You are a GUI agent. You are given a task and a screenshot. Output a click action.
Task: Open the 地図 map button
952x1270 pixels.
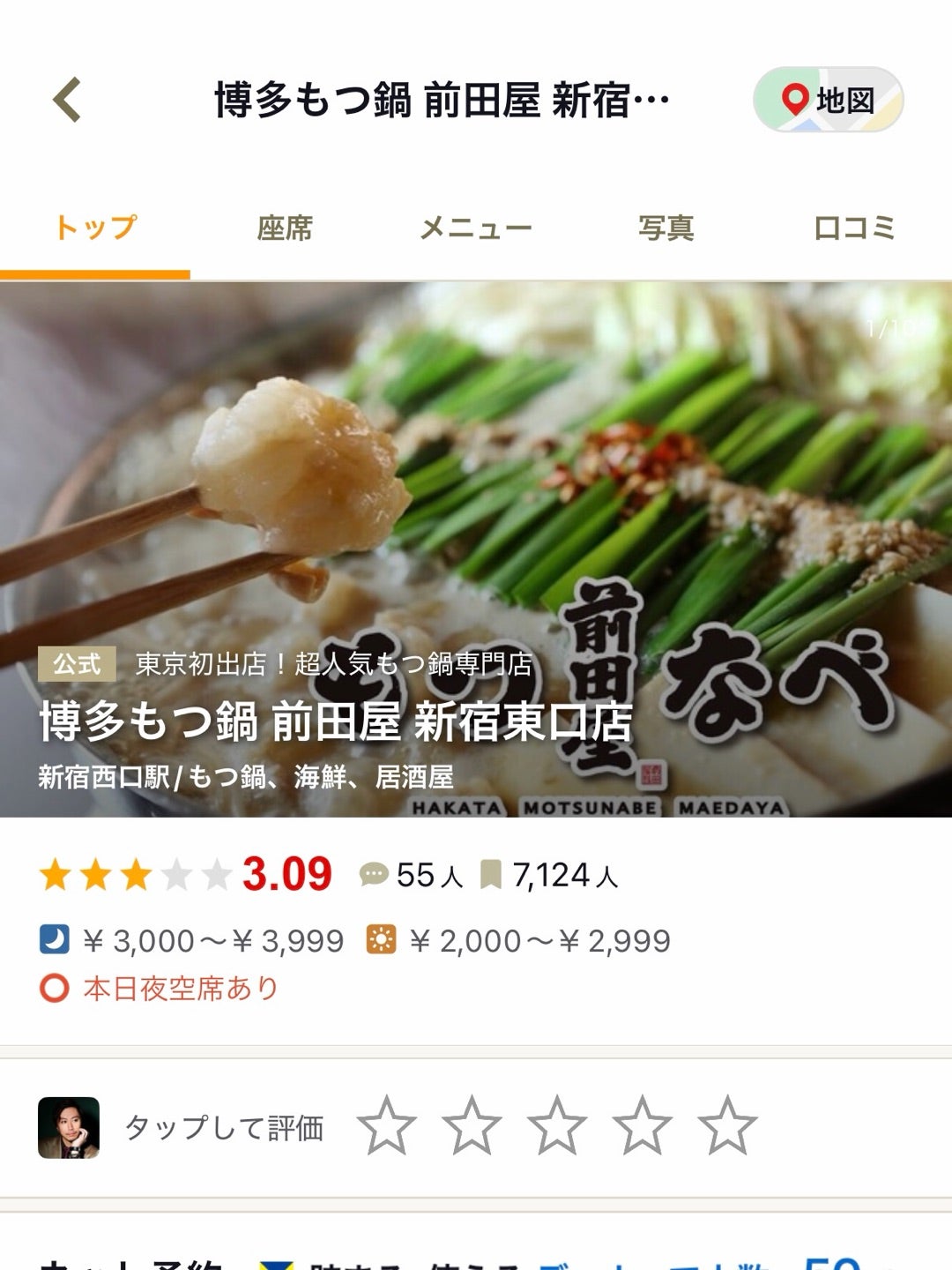(828, 100)
